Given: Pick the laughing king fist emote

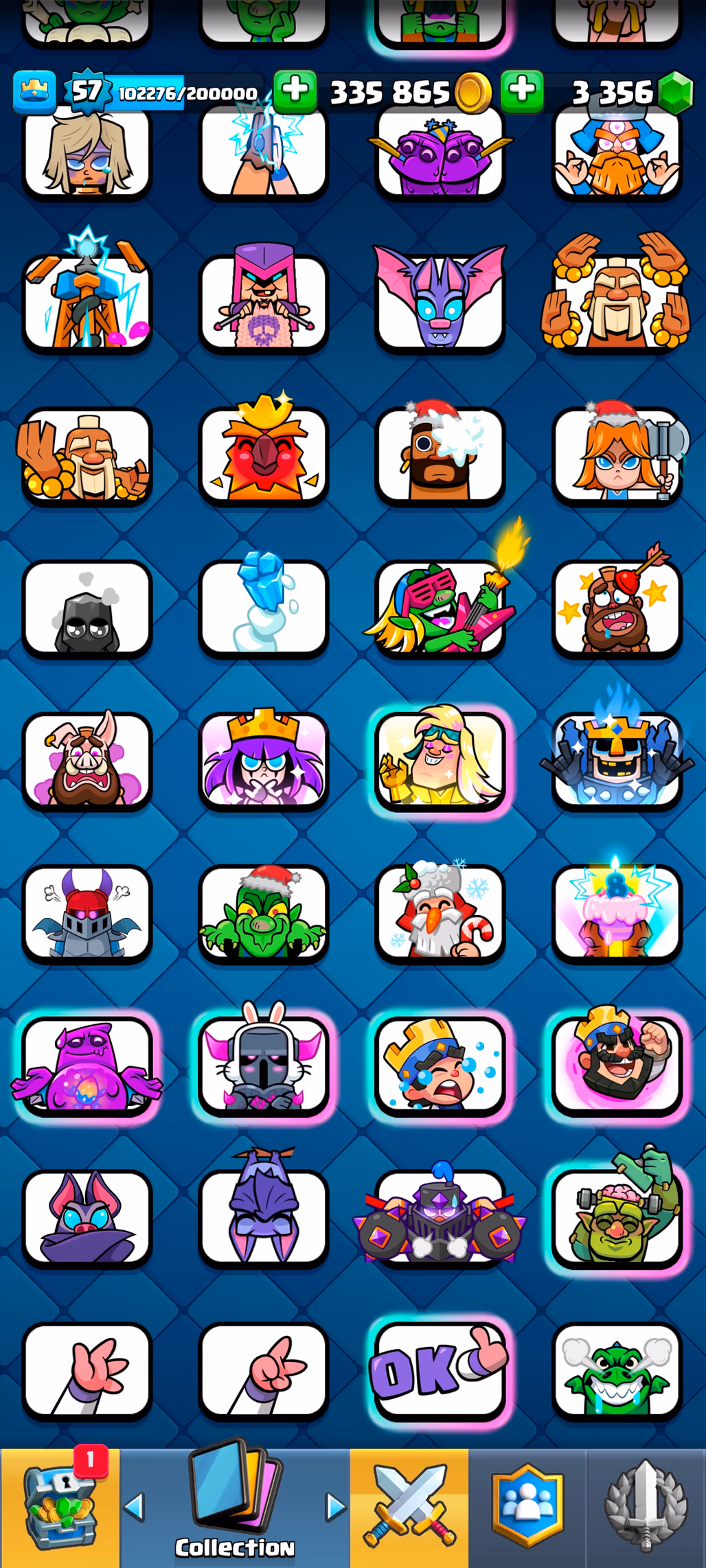Looking at the screenshot, I should pyautogui.click(x=616, y=1064).
